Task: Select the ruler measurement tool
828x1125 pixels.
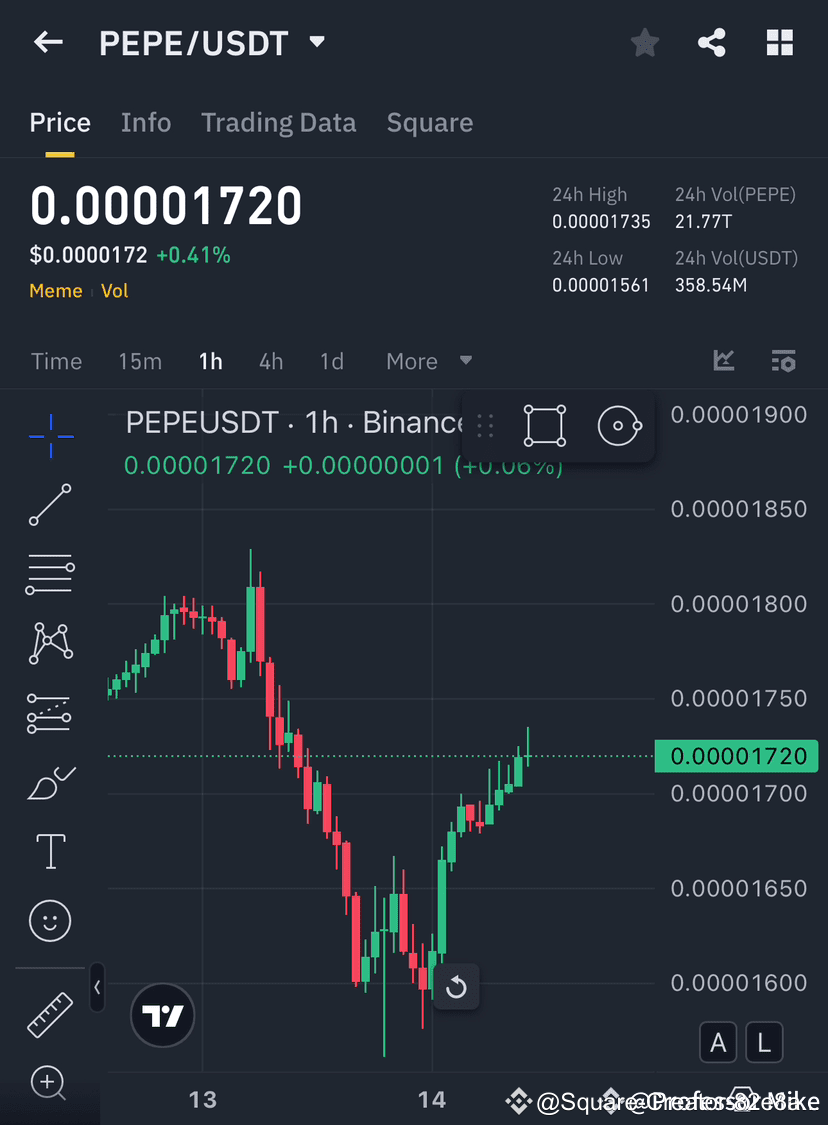Action: (x=50, y=1013)
